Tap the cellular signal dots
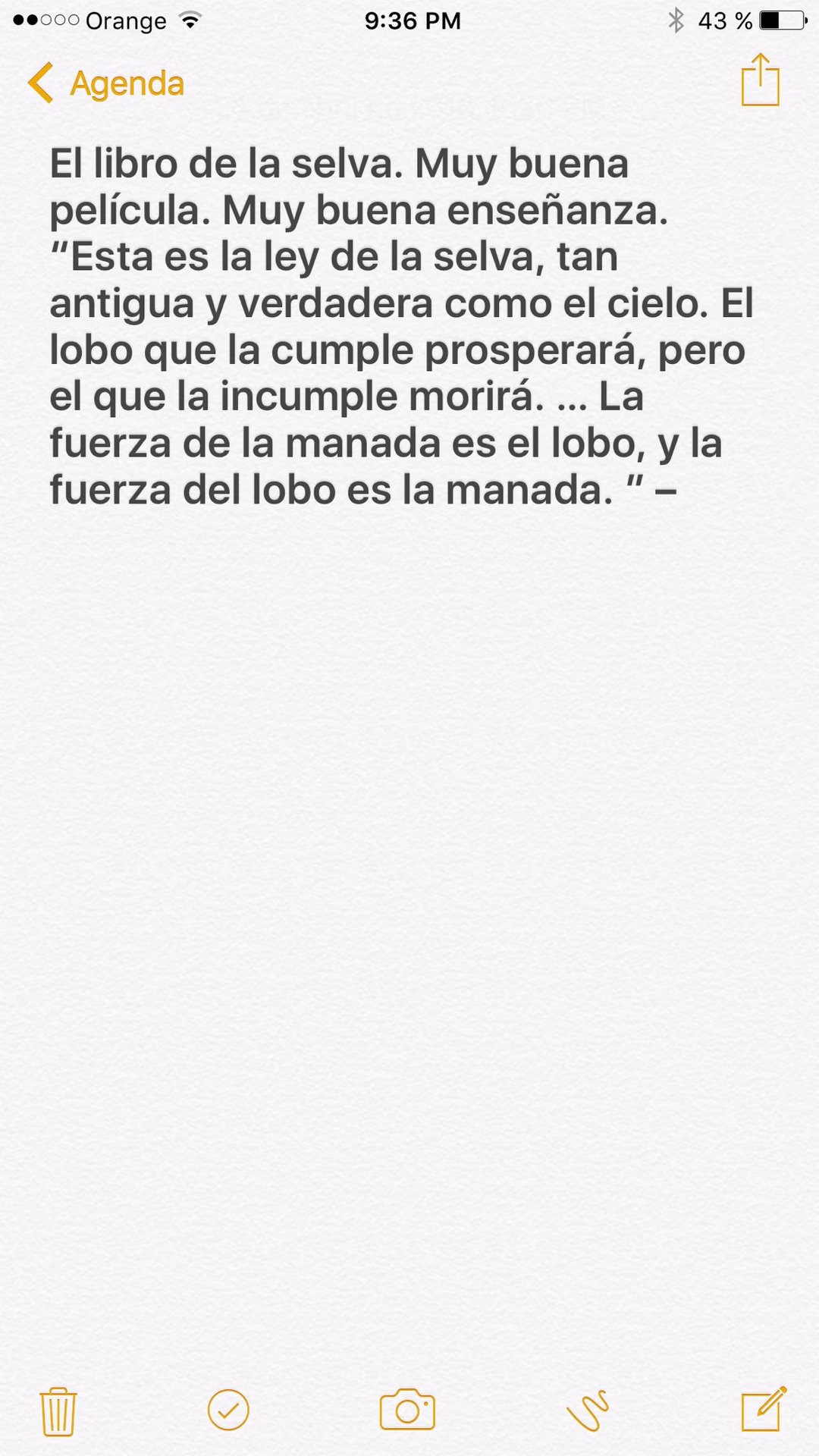This screenshot has width=819, height=1456. pos(43,20)
